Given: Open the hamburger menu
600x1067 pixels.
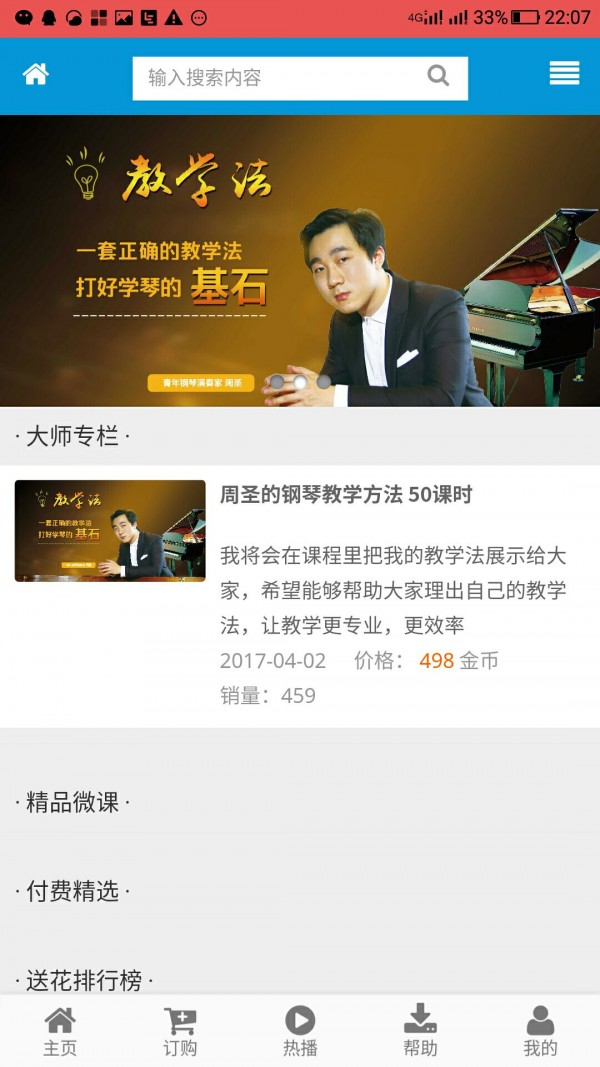Looking at the screenshot, I should tap(564, 74).
